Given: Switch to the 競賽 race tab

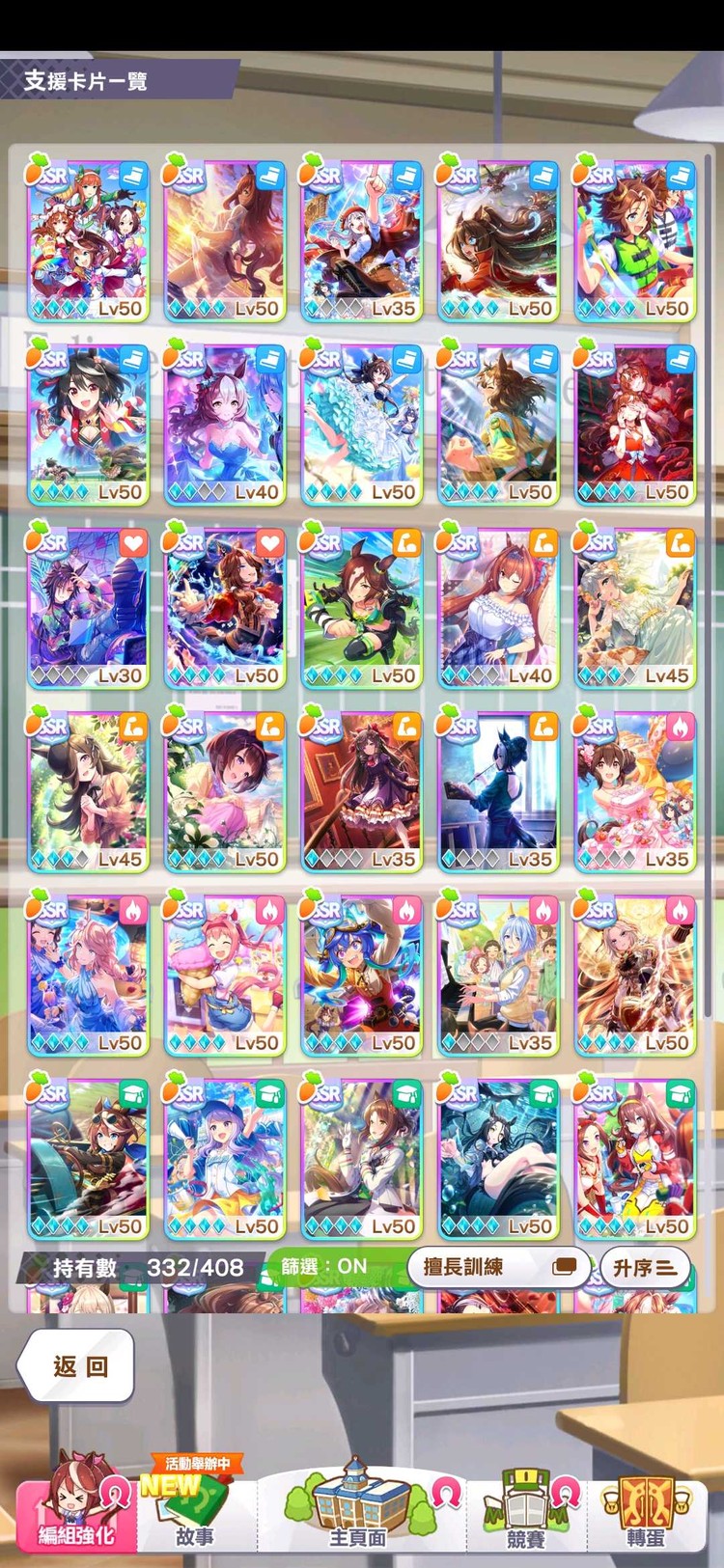Looking at the screenshot, I should (x=526, y=1515).
